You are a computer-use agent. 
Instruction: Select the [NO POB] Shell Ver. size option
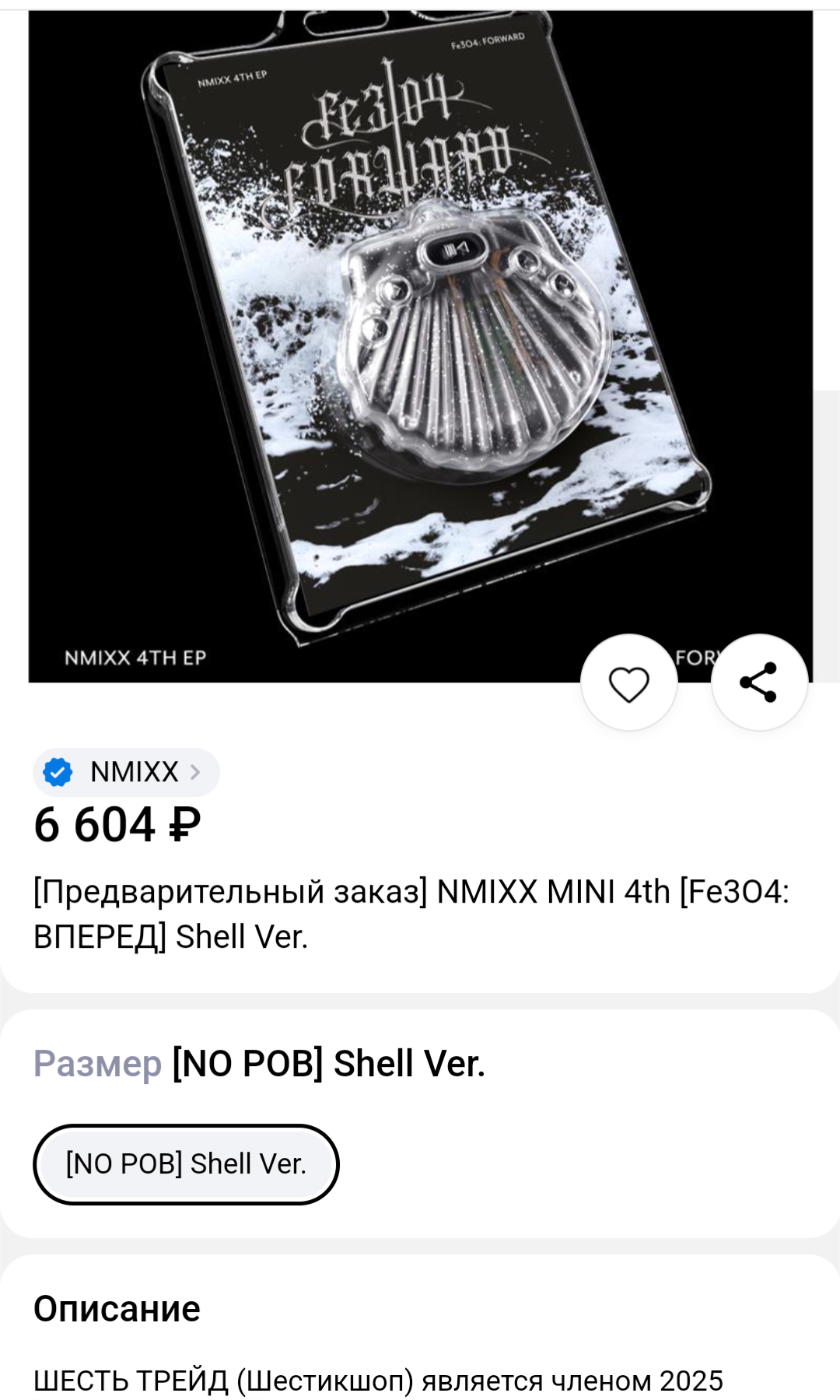pyautogui.click(x=186, y=1164)
